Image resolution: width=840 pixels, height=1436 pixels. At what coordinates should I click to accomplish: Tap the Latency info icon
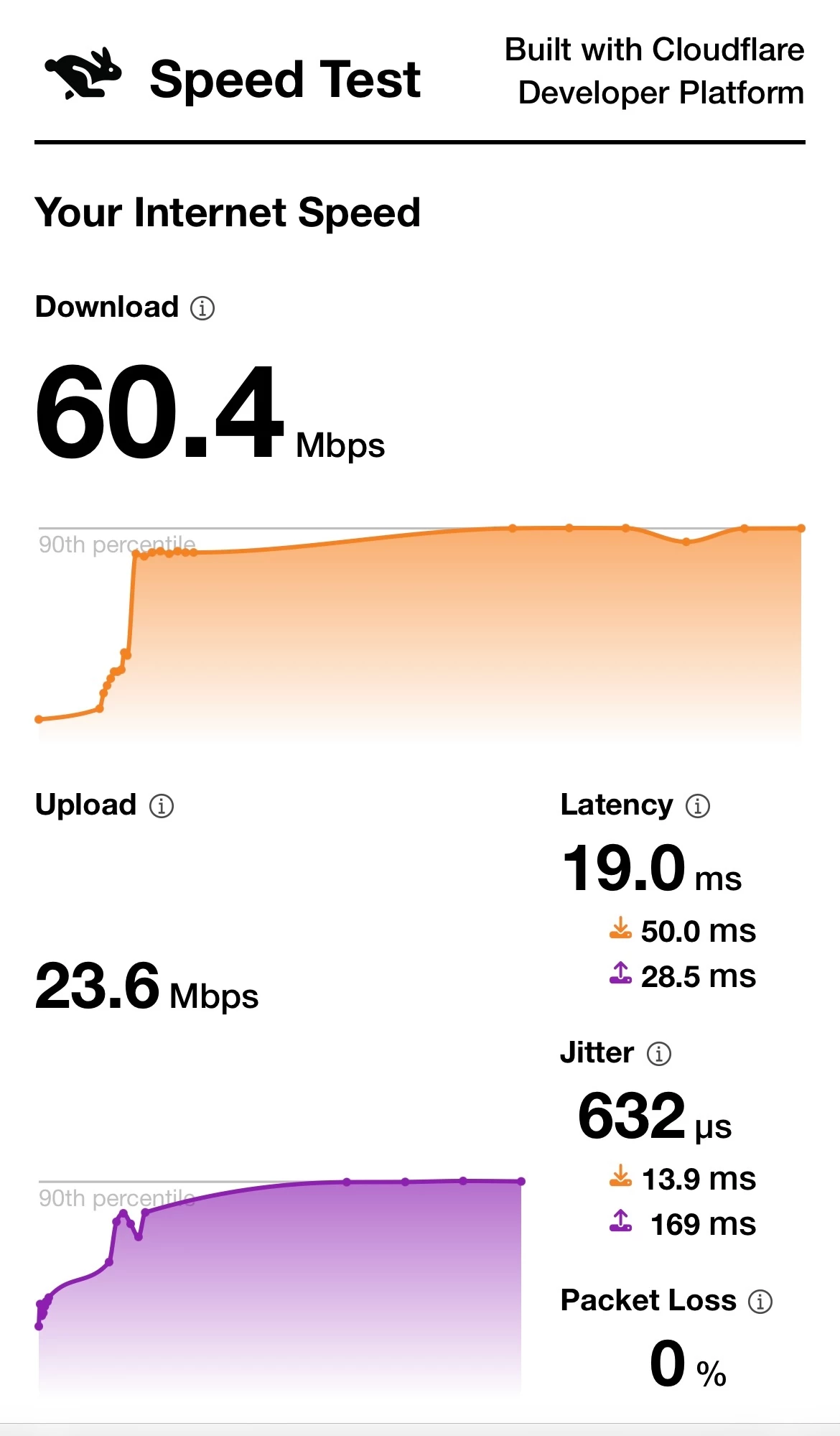698,806
